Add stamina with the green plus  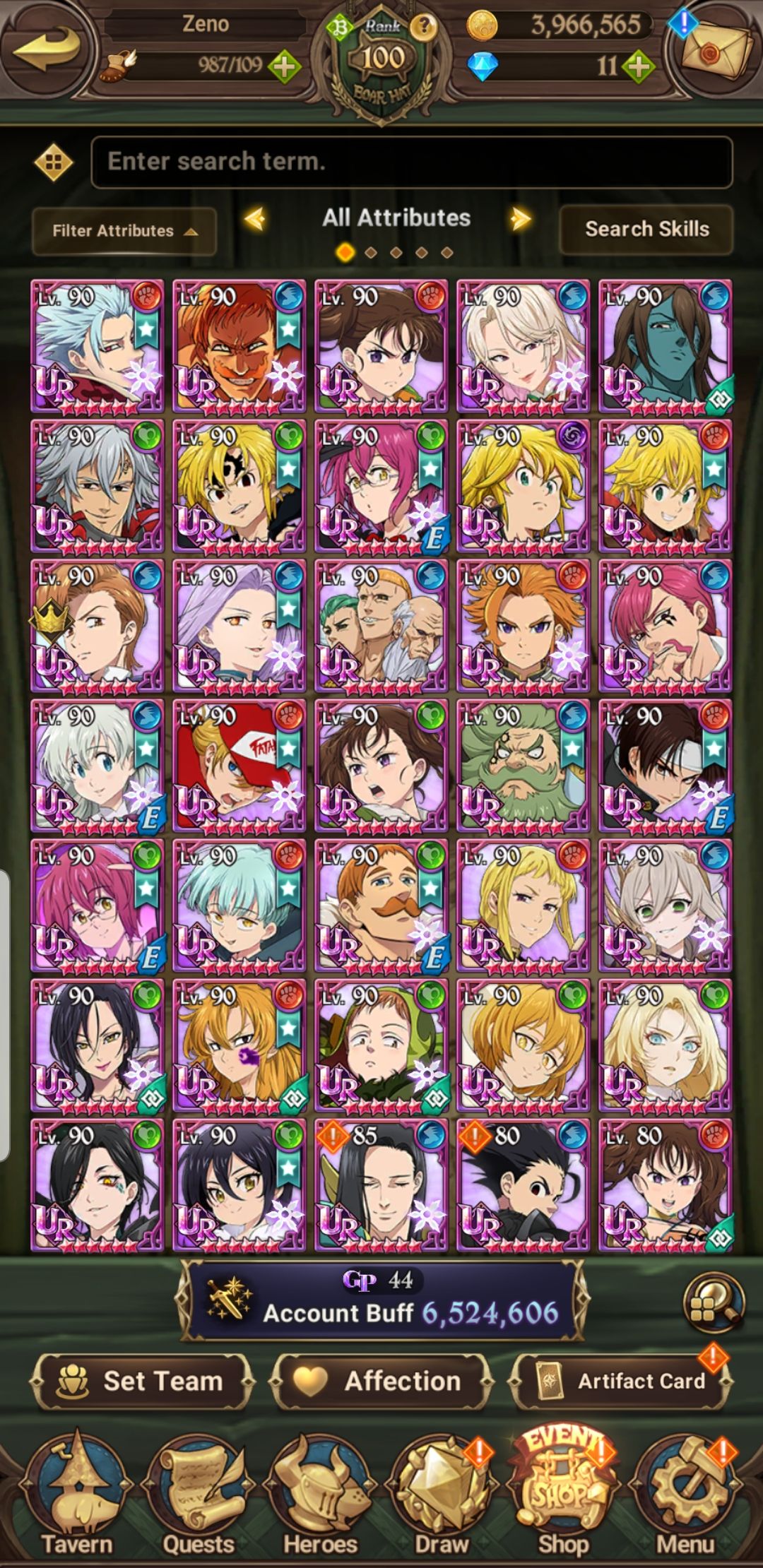(283, 66)
